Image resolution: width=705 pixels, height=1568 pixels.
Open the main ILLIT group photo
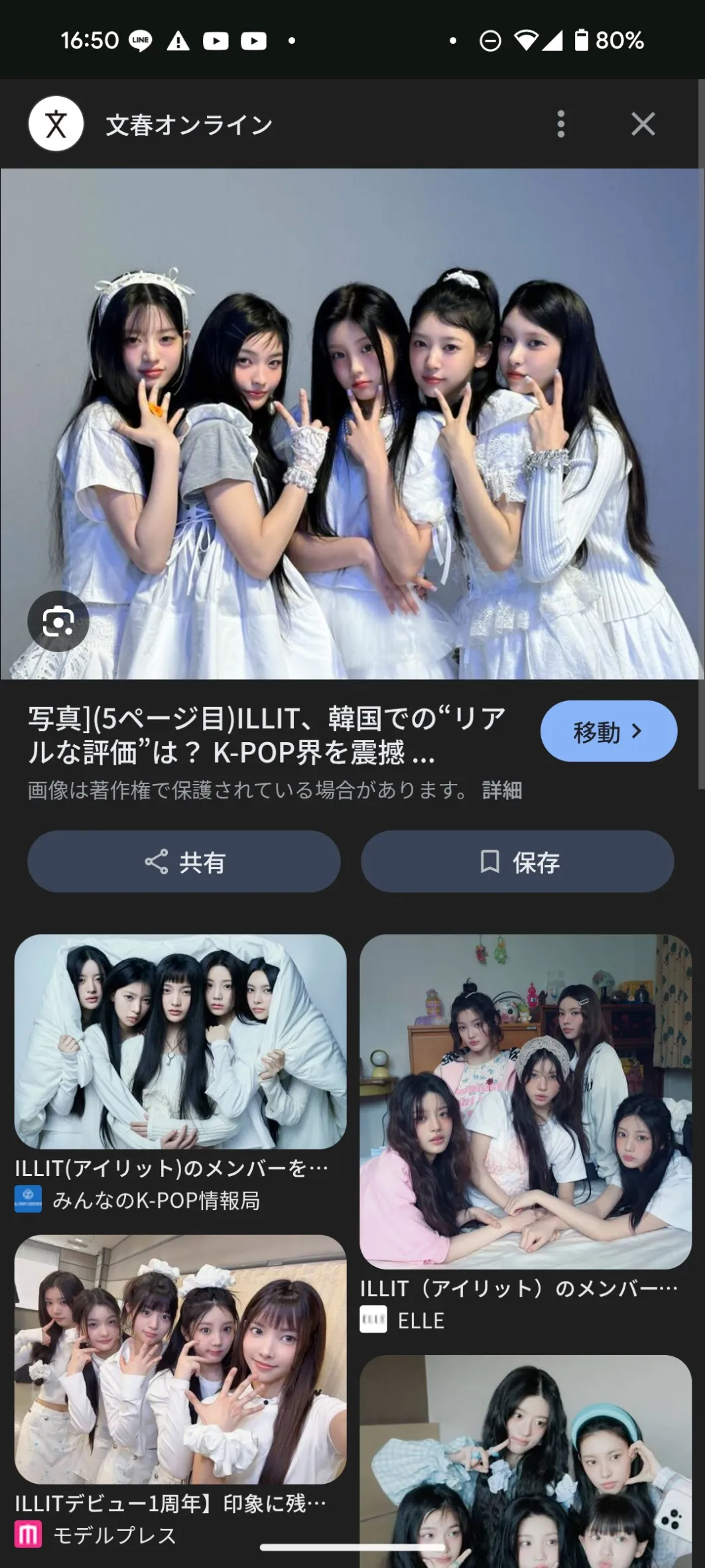coord(352,425)
